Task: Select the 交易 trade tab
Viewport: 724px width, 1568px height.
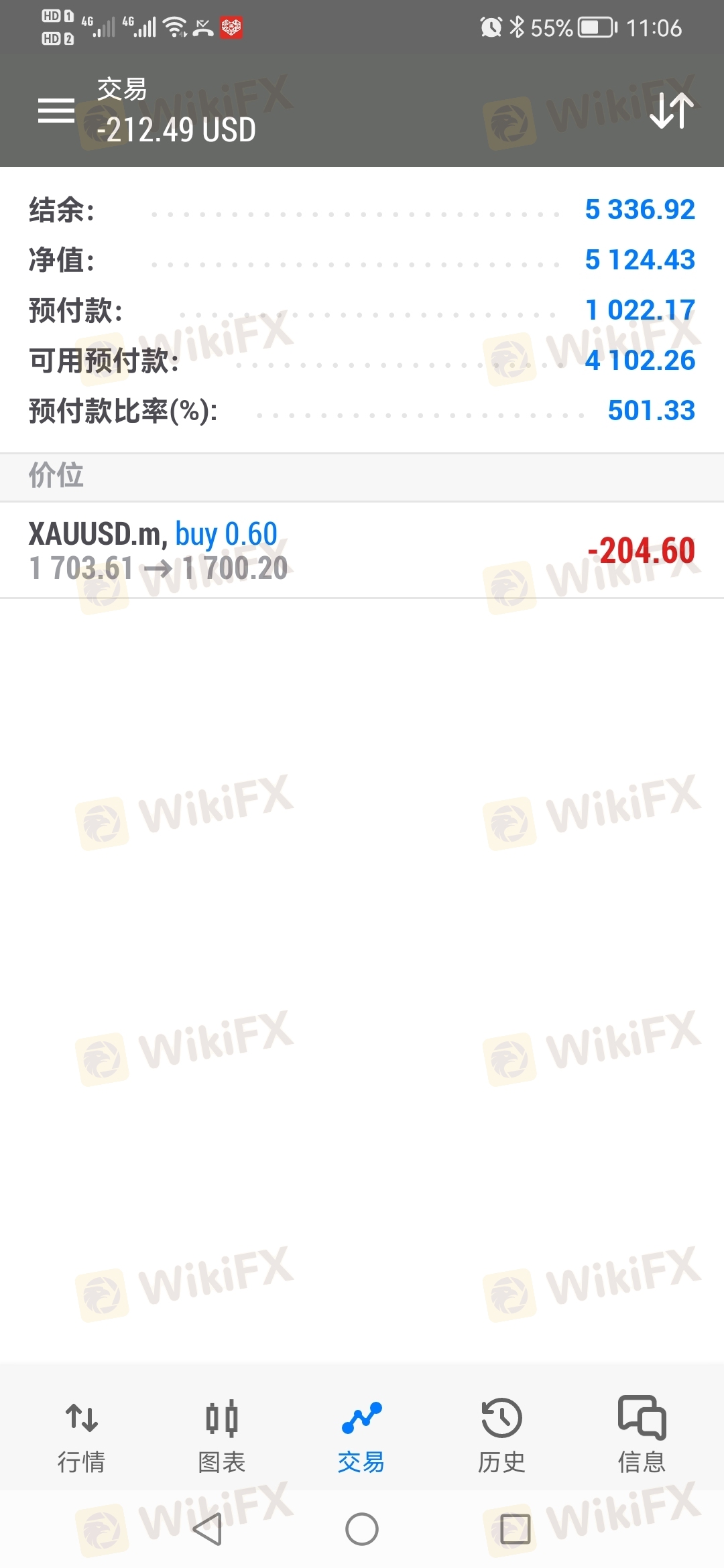Action: (361, 1435)
